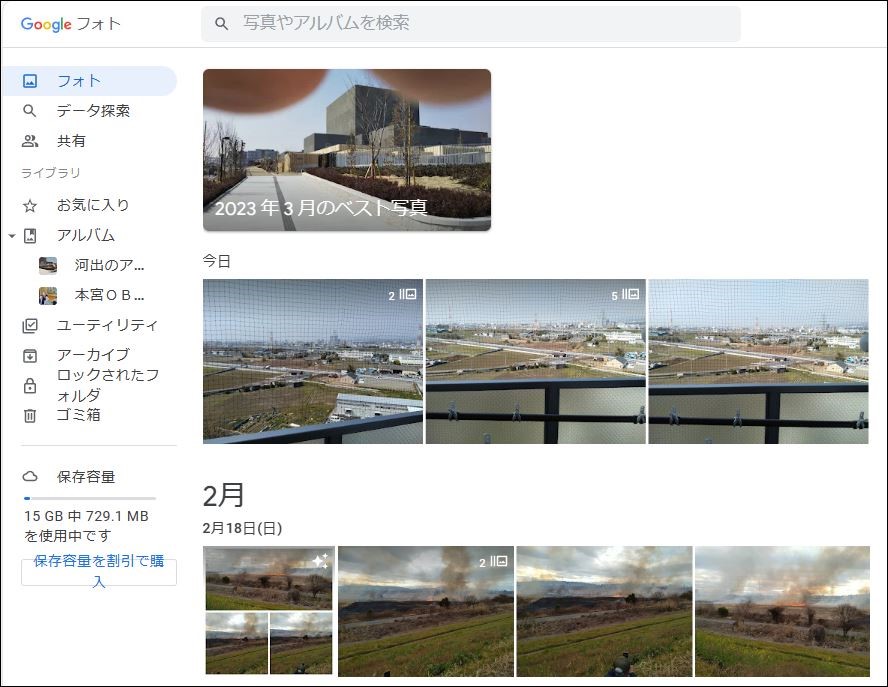Tap 保存容量を割引で購入 button
Image resolution: width=888 pixels, height=687 pixels.
98,571
